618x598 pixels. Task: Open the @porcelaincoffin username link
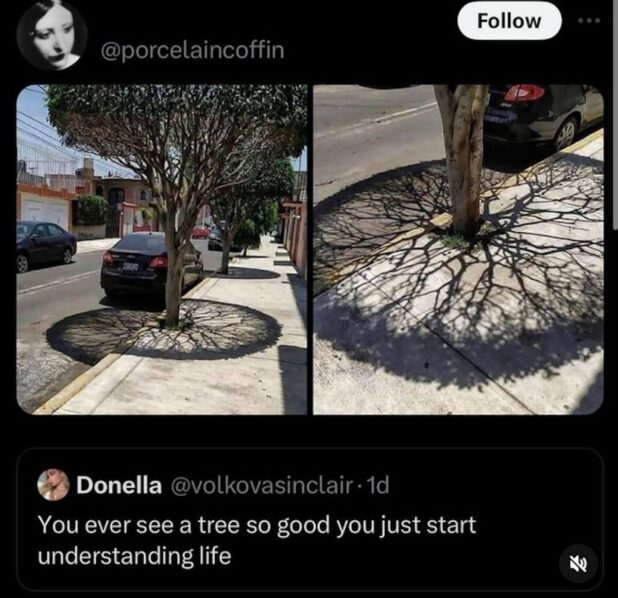pyautogui.click(x=194, y=50)
